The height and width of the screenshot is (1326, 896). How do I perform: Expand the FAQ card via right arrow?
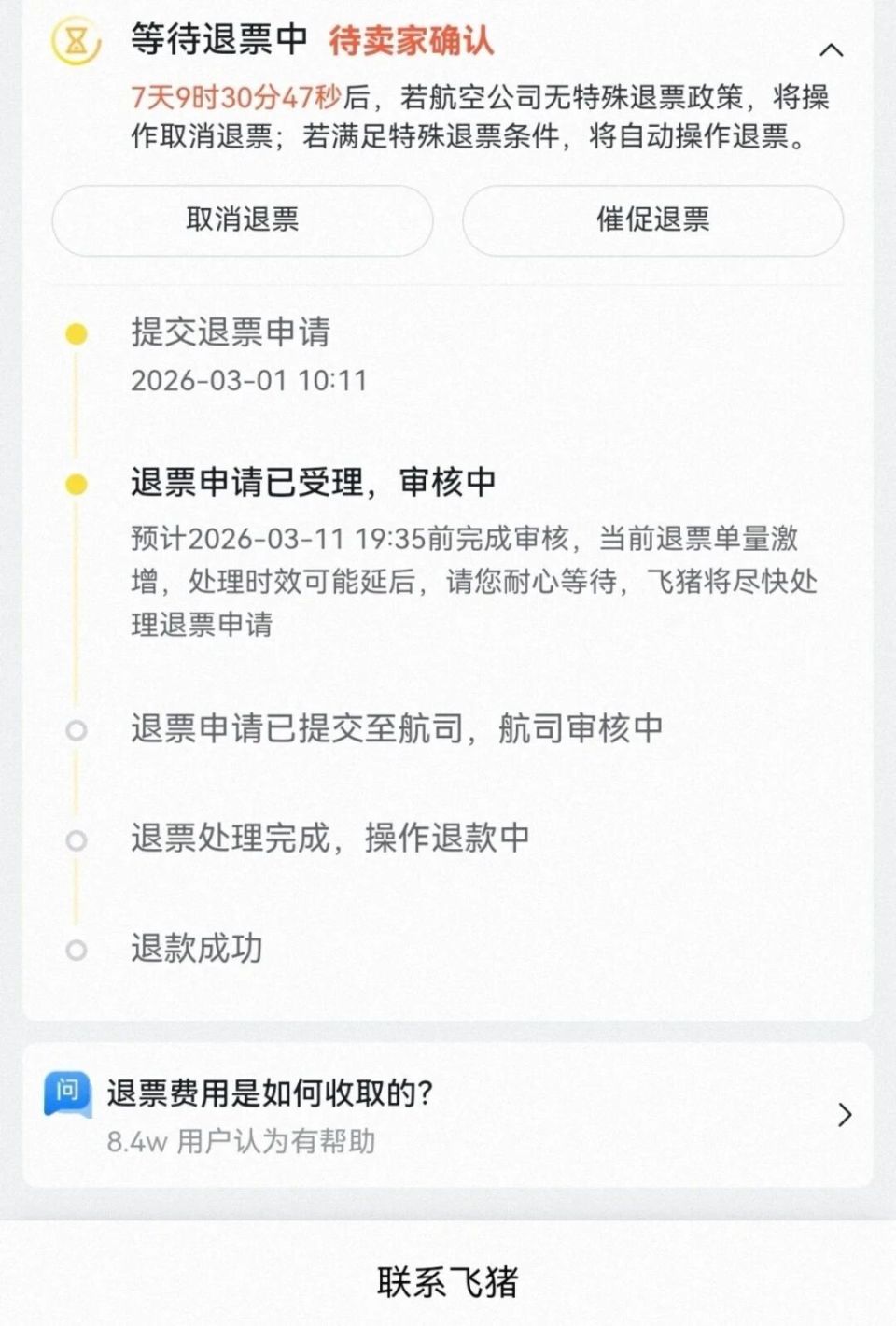pyautogui.click(x=843, y=1115)
